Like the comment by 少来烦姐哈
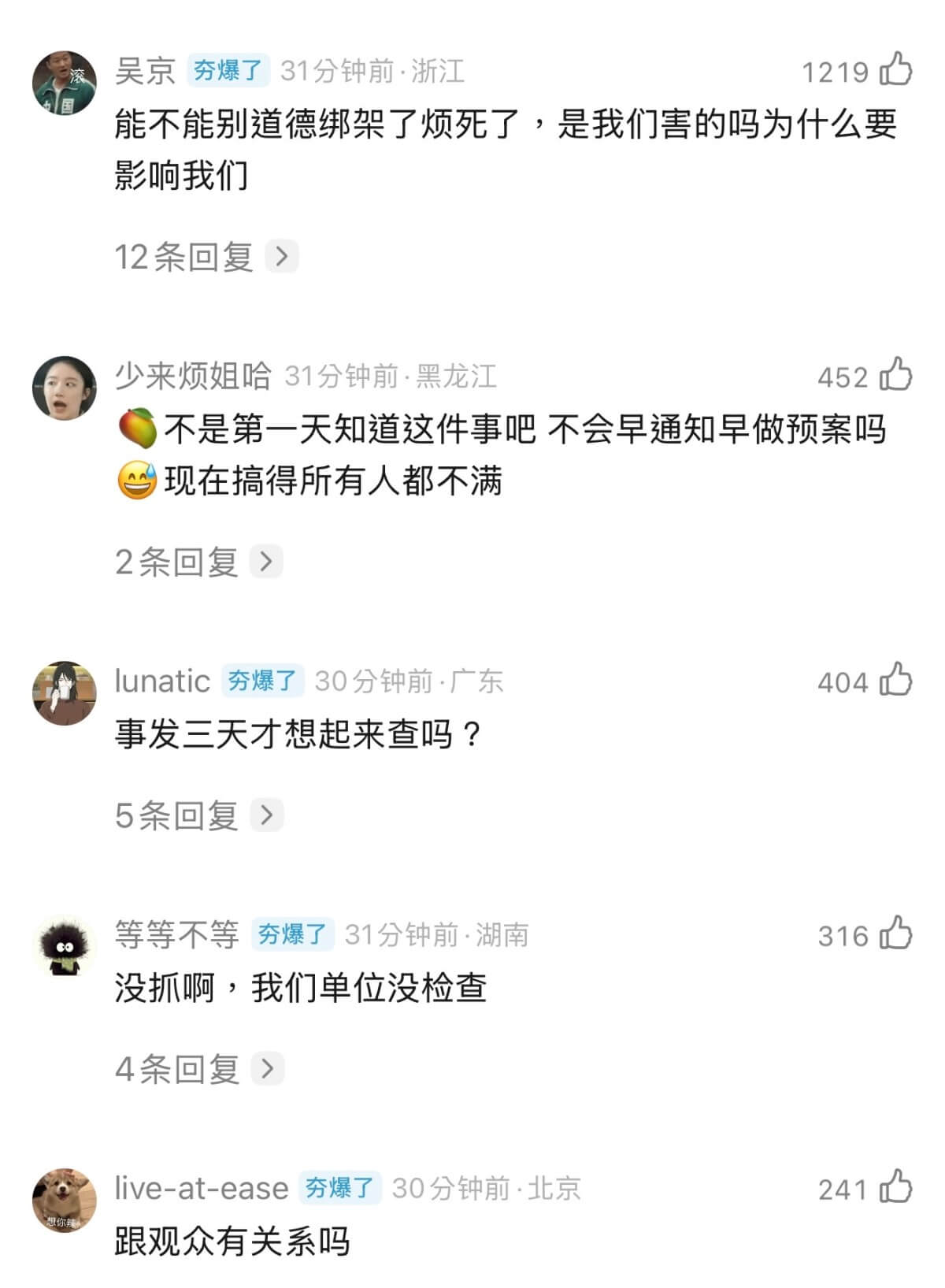This screenshot has height=1288, width=945. coord(896,374)
